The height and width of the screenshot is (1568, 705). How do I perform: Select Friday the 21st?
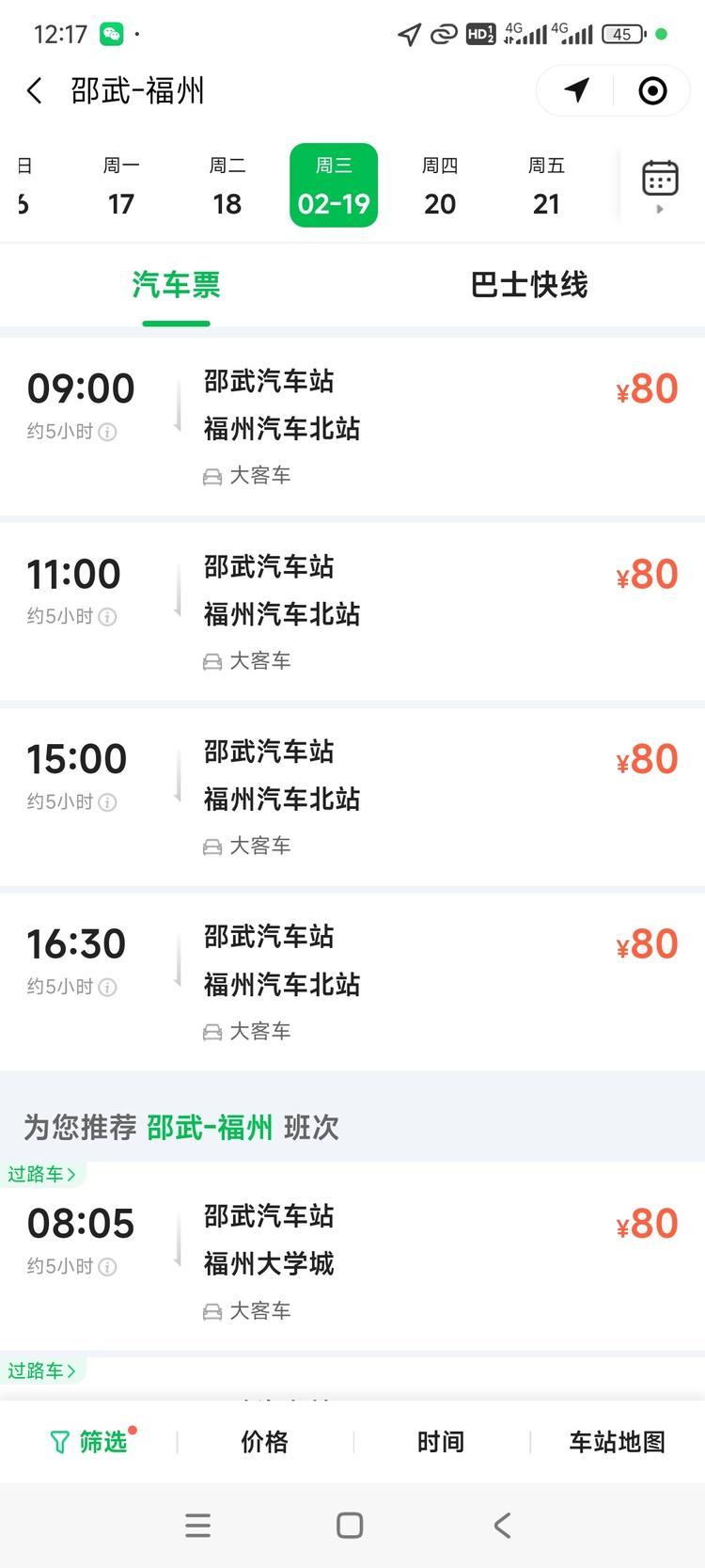click(546, 186)
